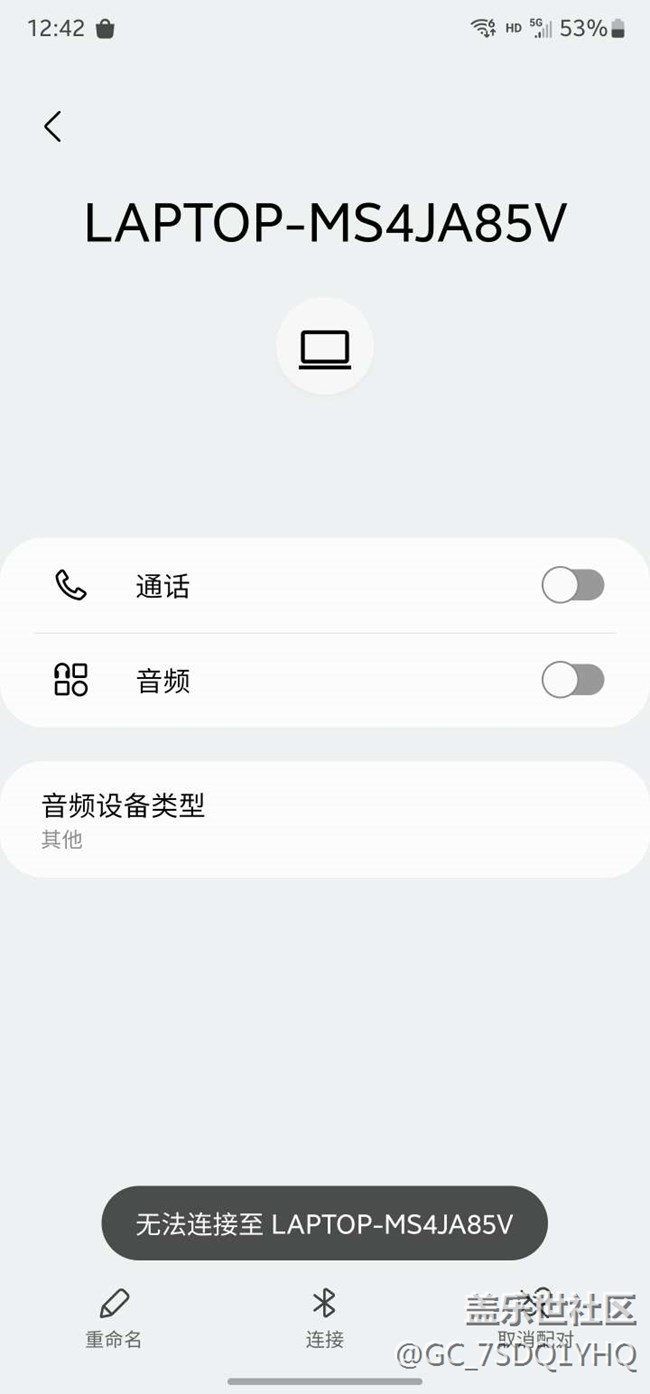Tap 连接 to connect the laptop
This screenshot has width=650, height=1394.
(324, 1319)
